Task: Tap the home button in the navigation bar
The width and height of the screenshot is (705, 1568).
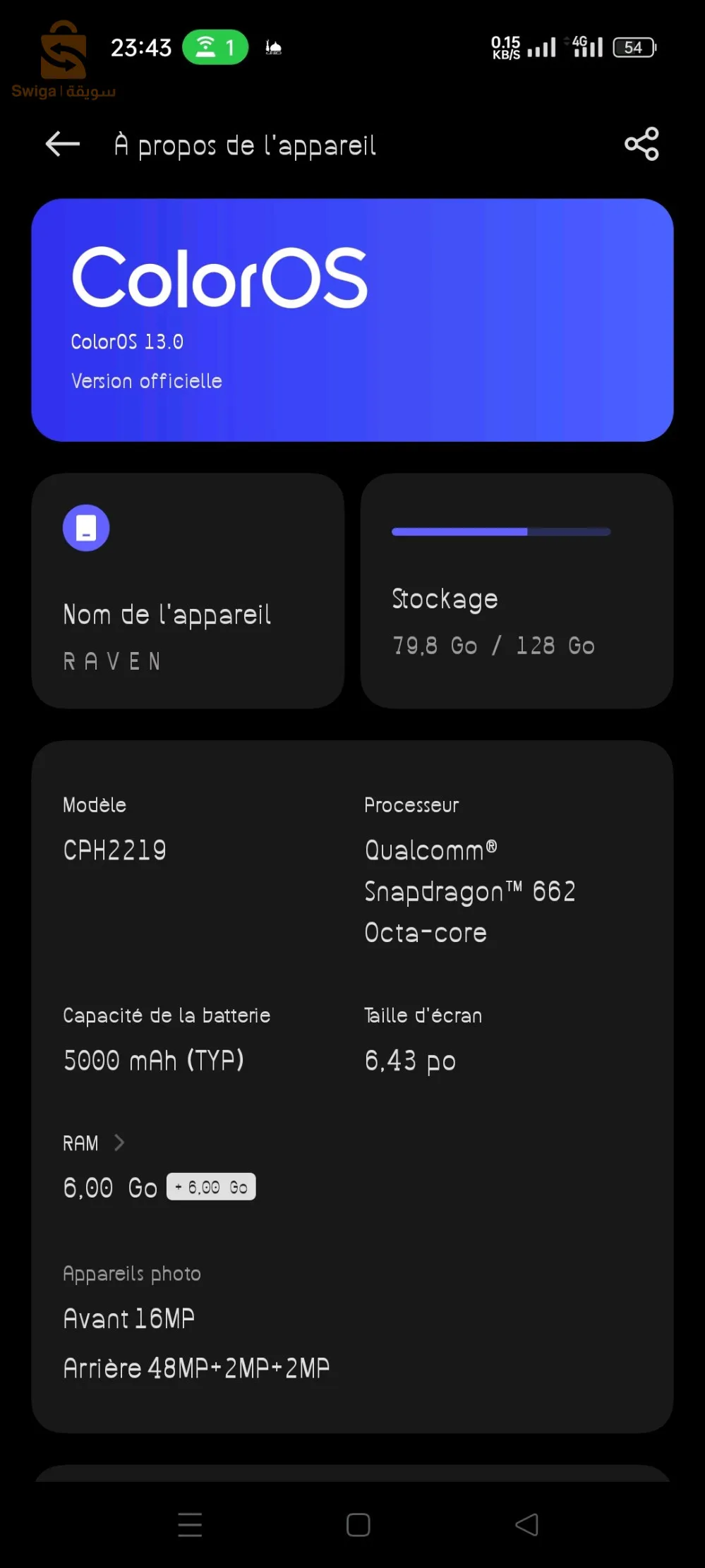Action: (357, 1525)
